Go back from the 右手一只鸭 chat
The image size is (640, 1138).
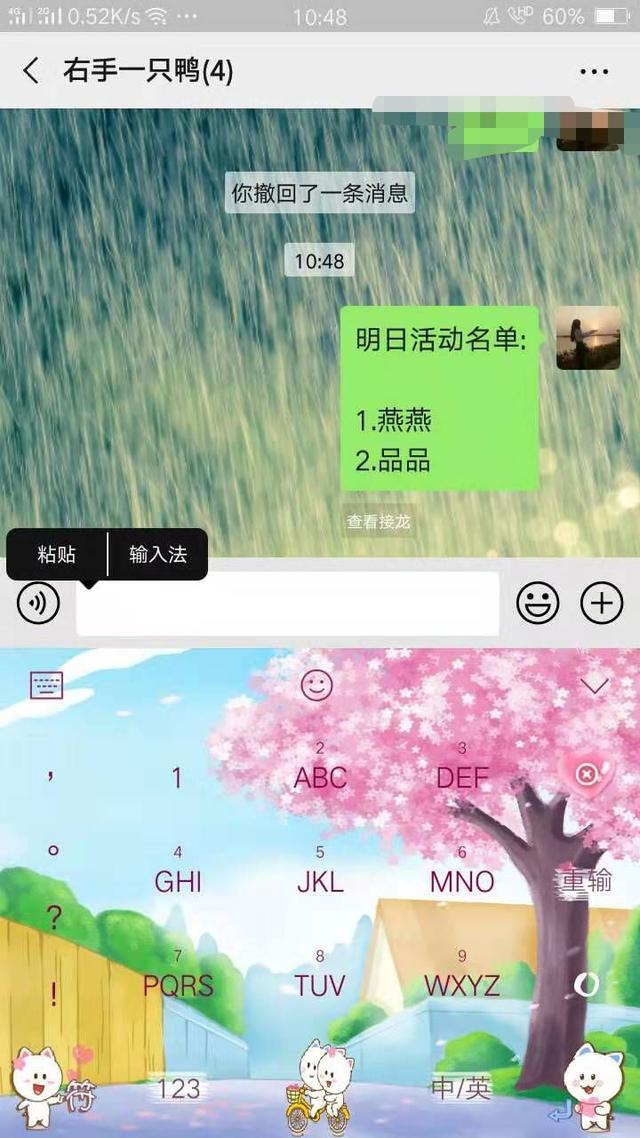(x=31, y=71)
